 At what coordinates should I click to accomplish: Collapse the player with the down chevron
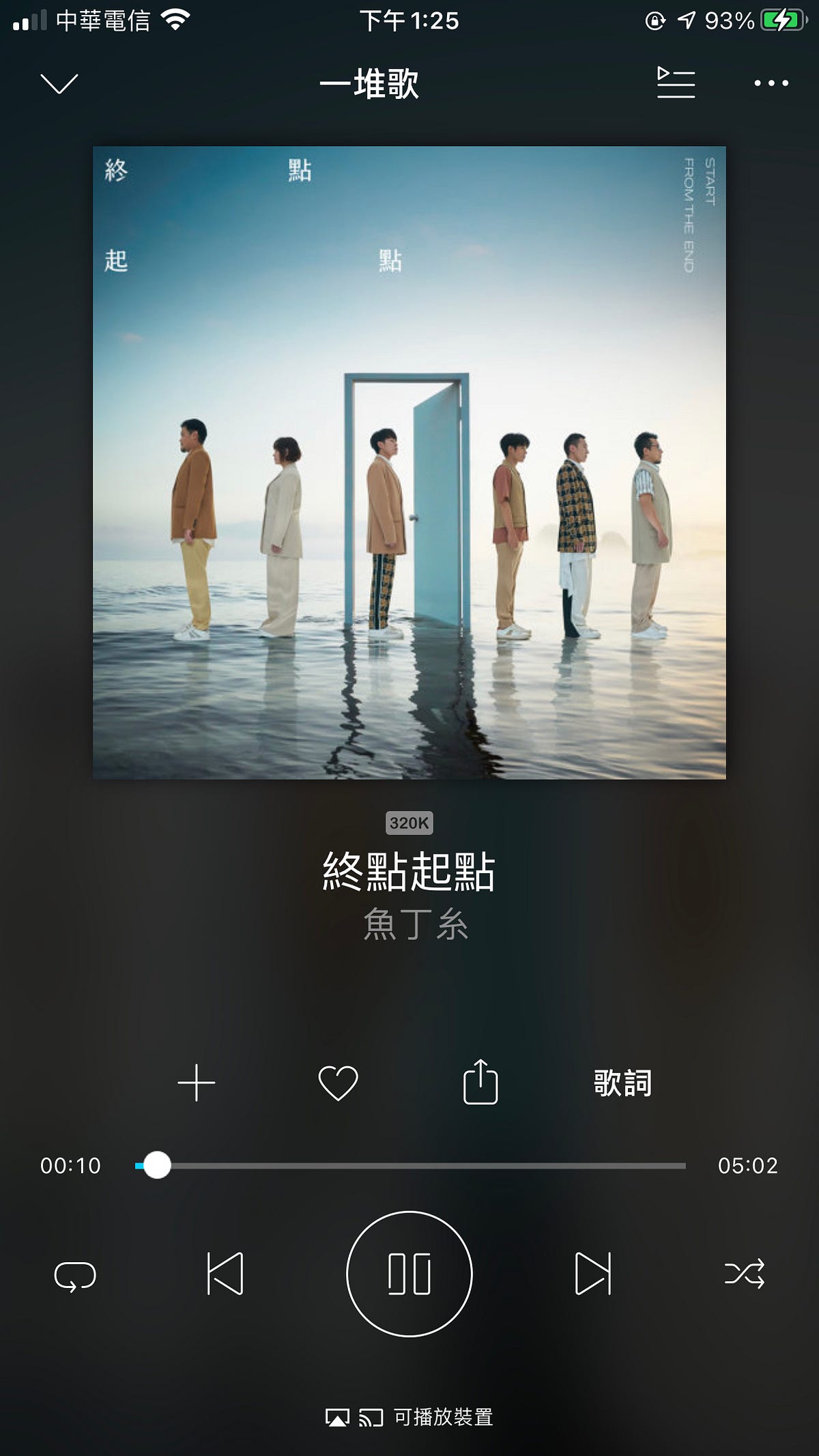pyautogui.click(x=59, y=83)
